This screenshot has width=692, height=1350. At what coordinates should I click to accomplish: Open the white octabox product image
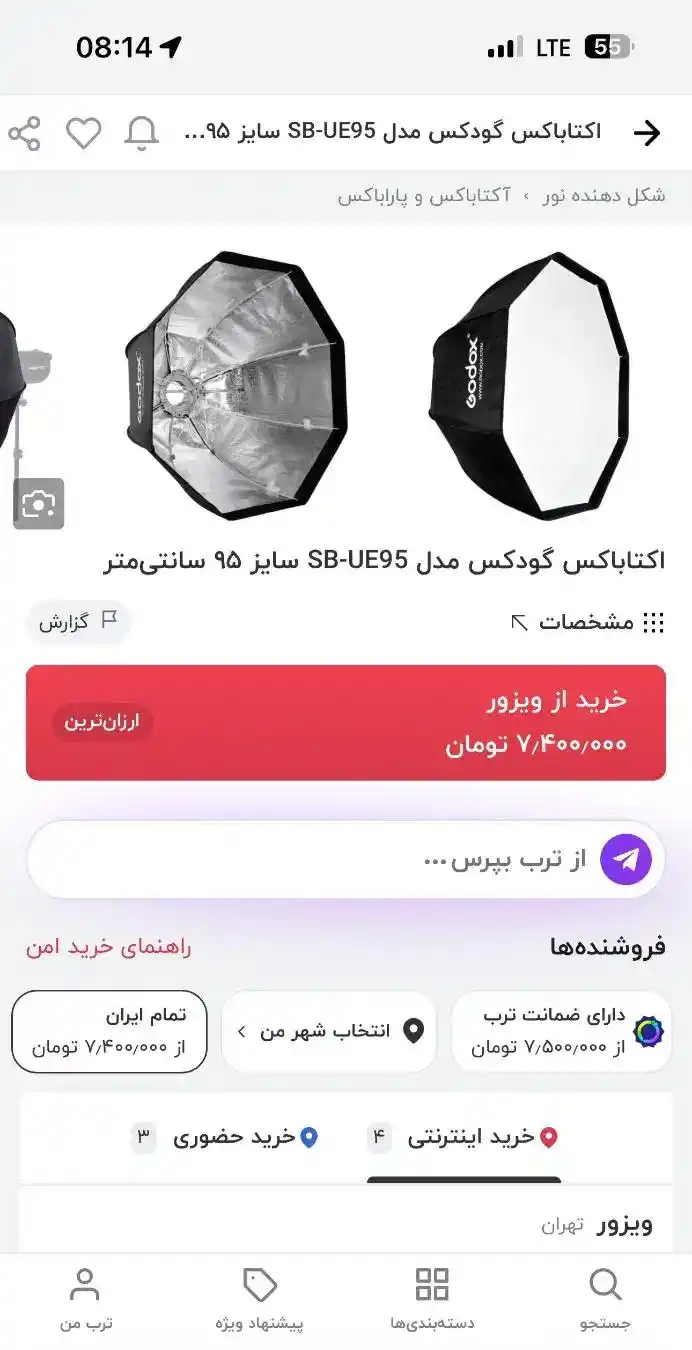pos(530,385)
